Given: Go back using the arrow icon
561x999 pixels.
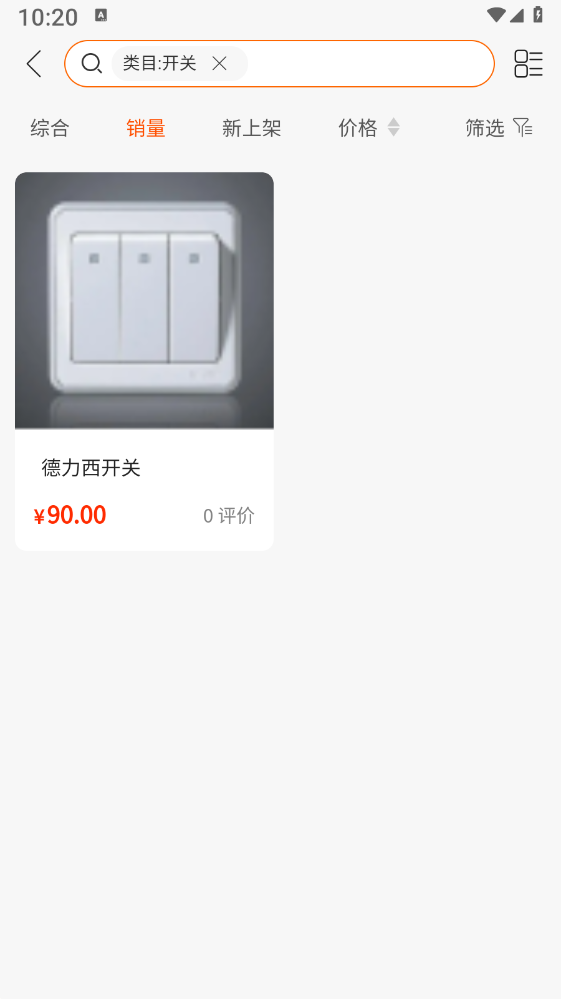Looking at the screenshot, I should point(34,64).
